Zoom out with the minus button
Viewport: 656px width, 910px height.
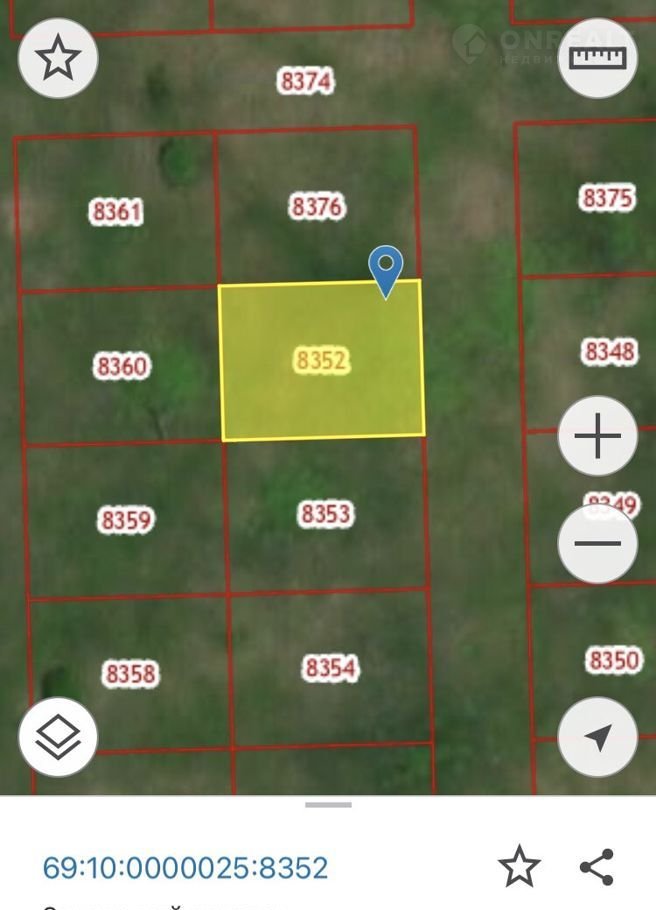(x=597, y=544)
